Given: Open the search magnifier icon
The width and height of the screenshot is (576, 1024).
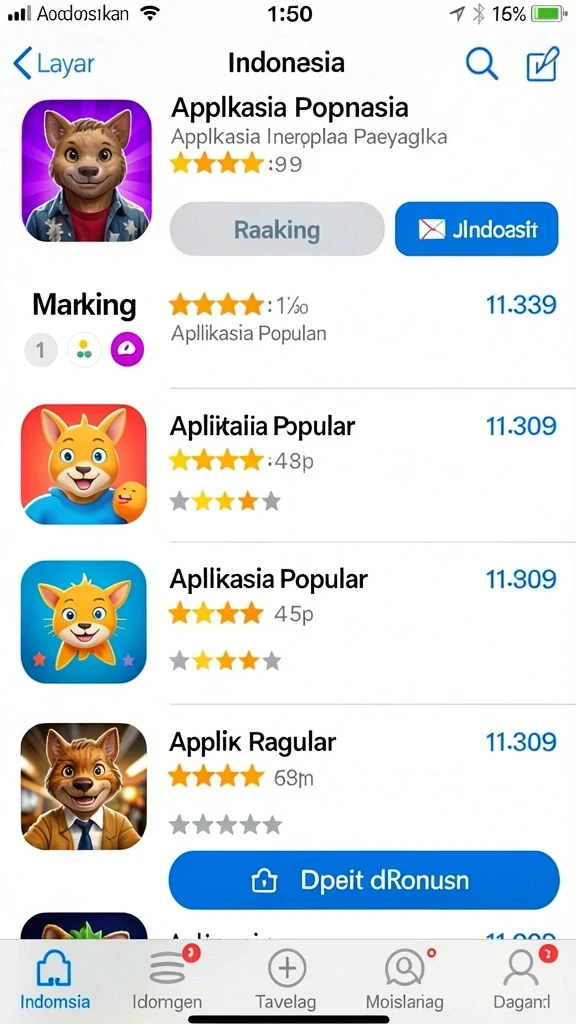Looking at the screenshot, I should (x=482, y=63).
